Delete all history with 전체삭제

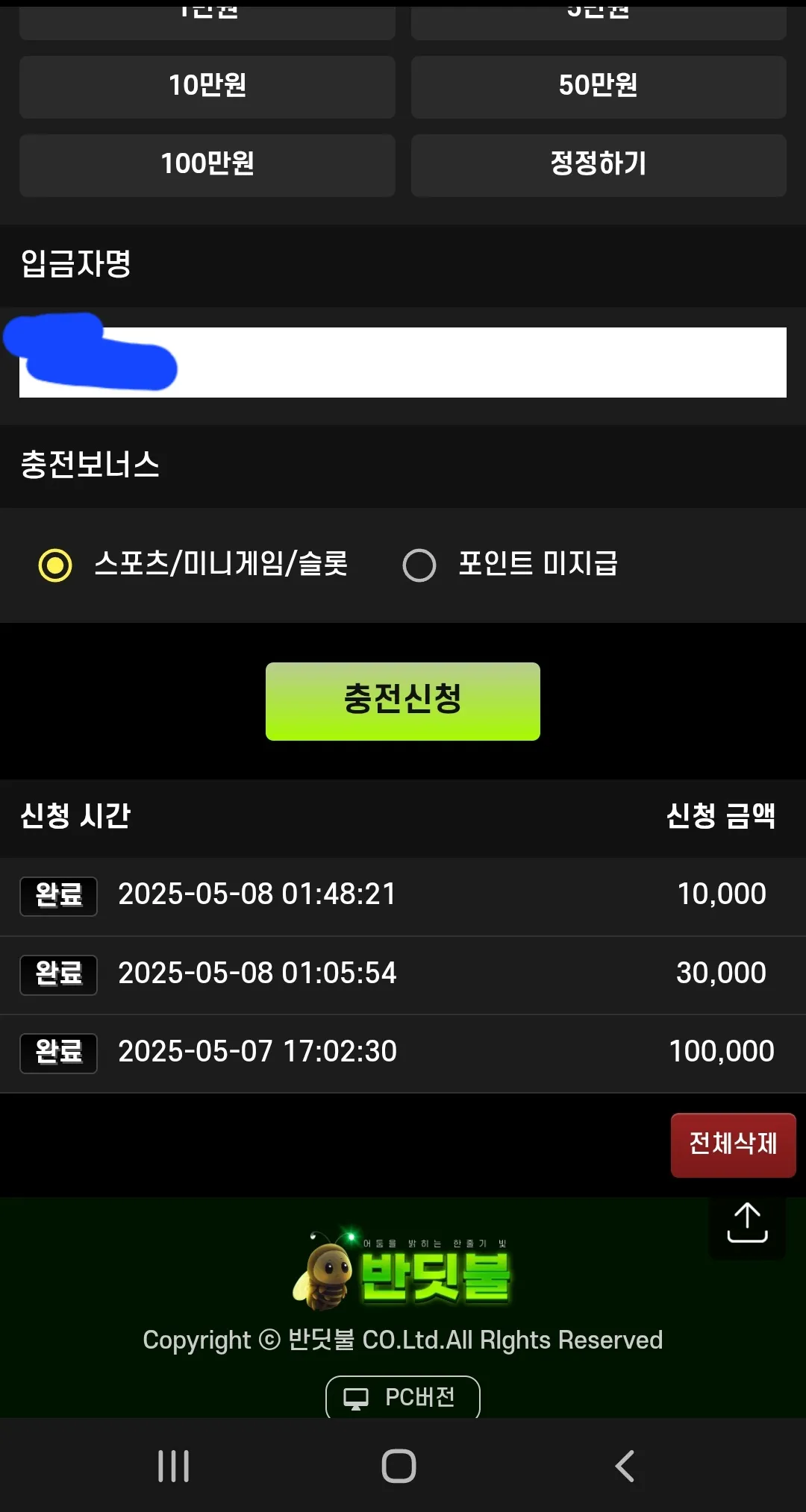(x=733, y=1144)
